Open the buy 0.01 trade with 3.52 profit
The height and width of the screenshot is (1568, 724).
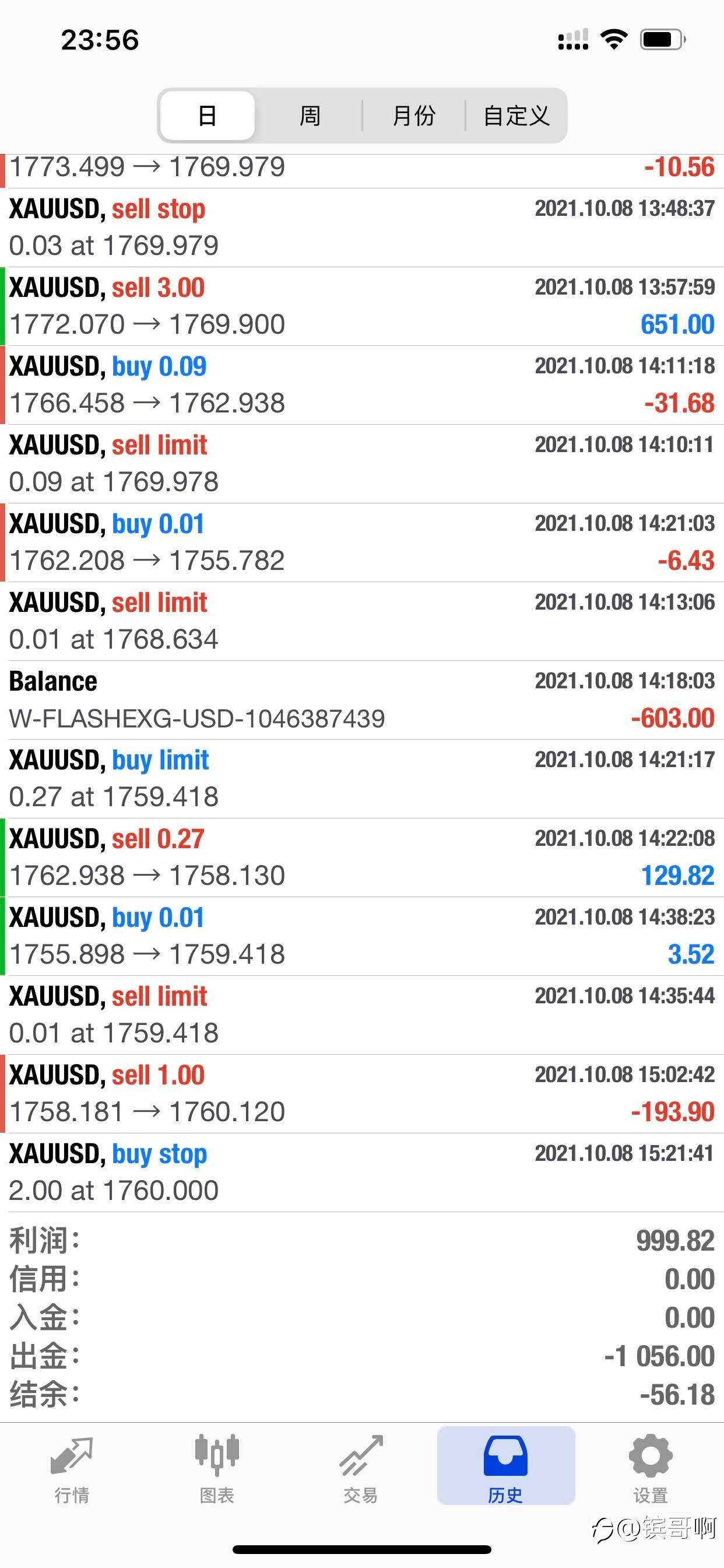pos(362,936)
